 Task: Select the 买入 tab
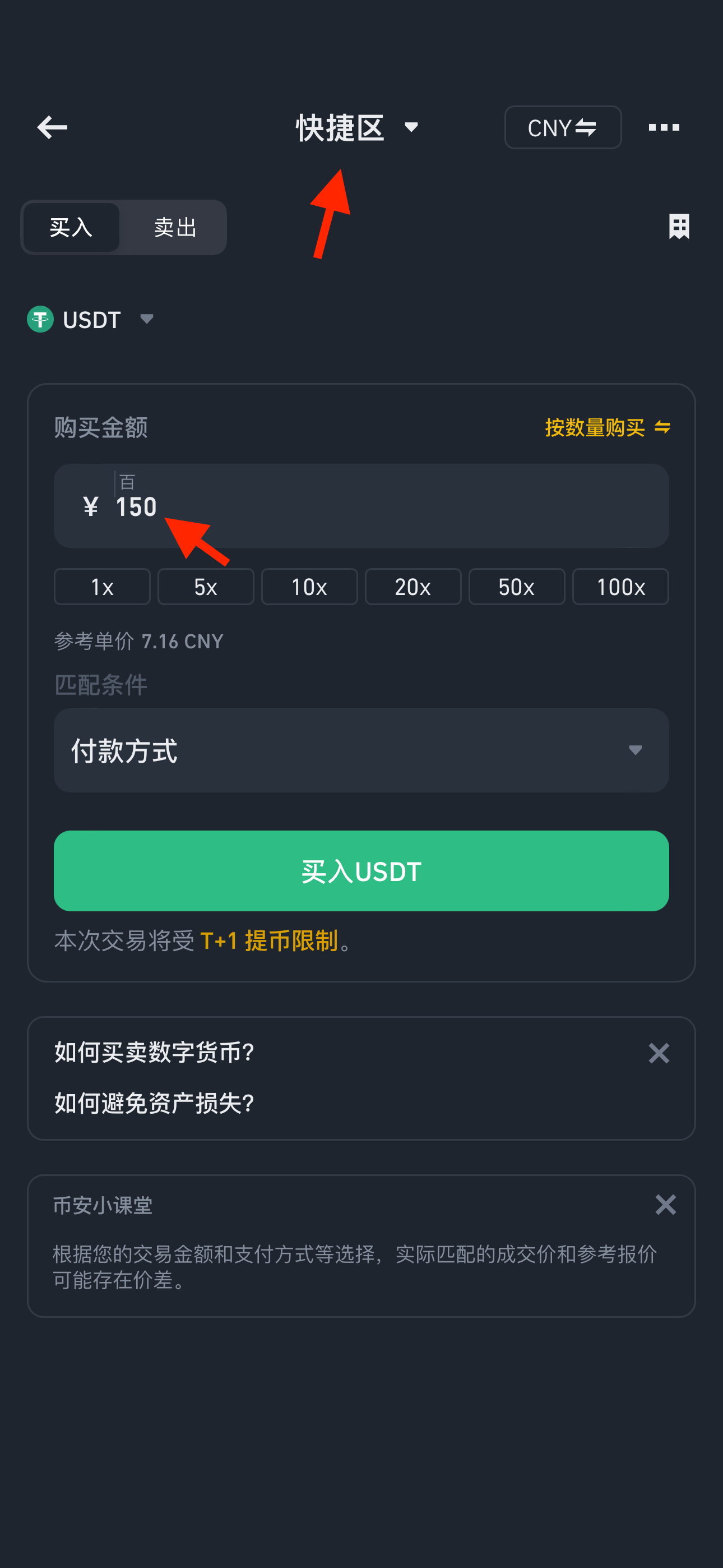71,228
